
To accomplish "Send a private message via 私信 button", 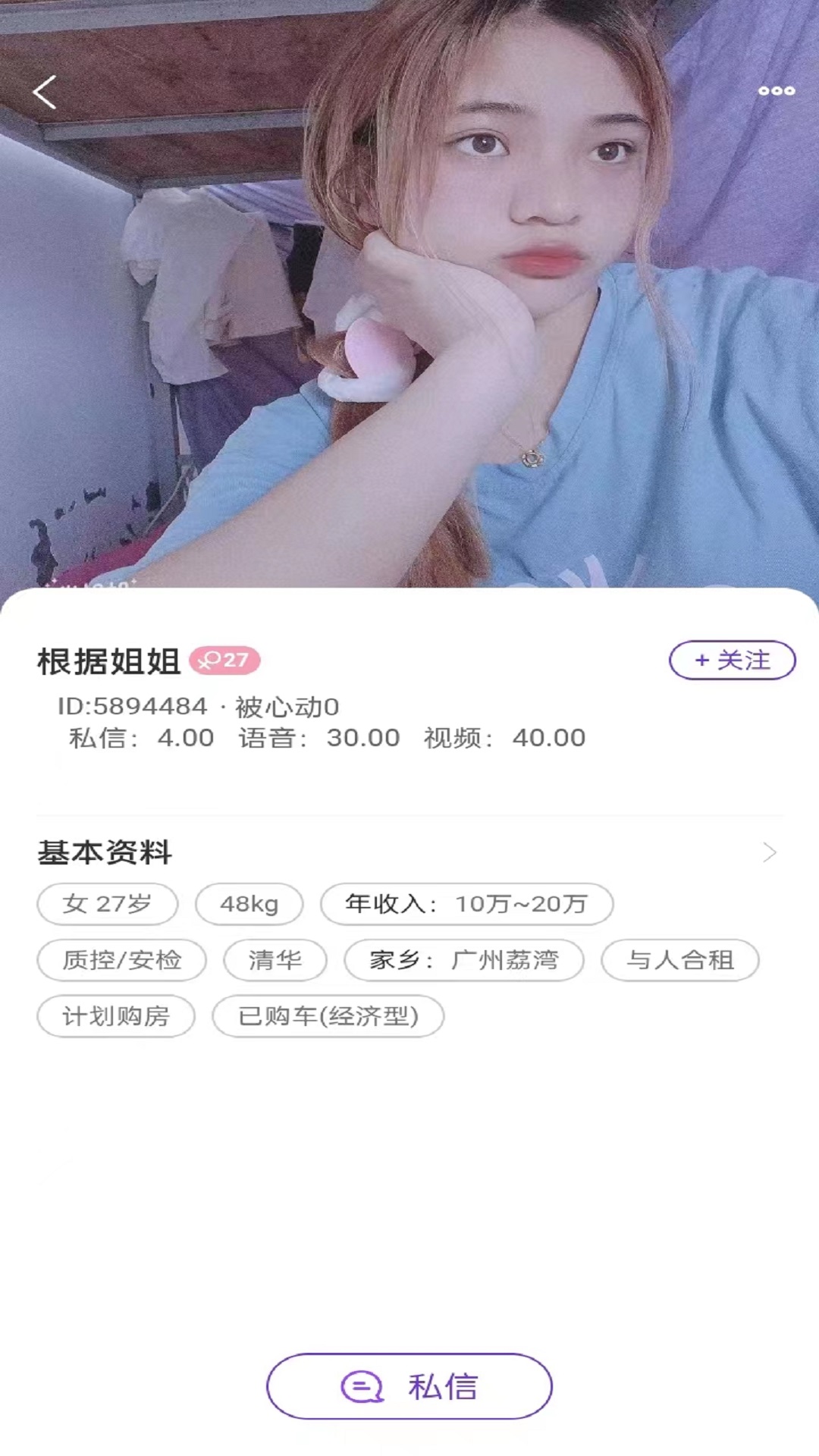I will point(409,1386).
